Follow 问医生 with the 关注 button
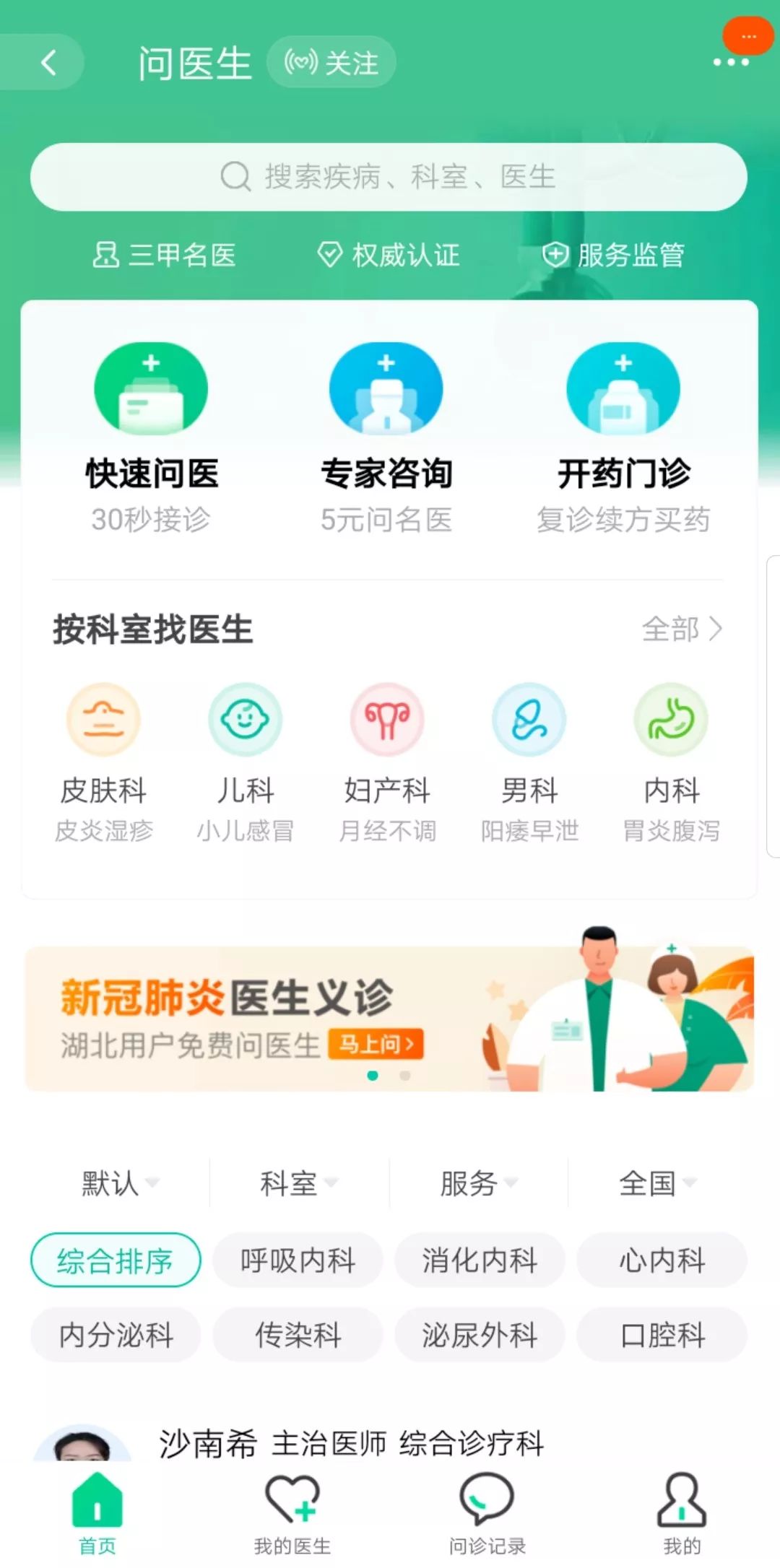Image resolution: width=780 pixels, height=1568 pixels. (331, 62)
